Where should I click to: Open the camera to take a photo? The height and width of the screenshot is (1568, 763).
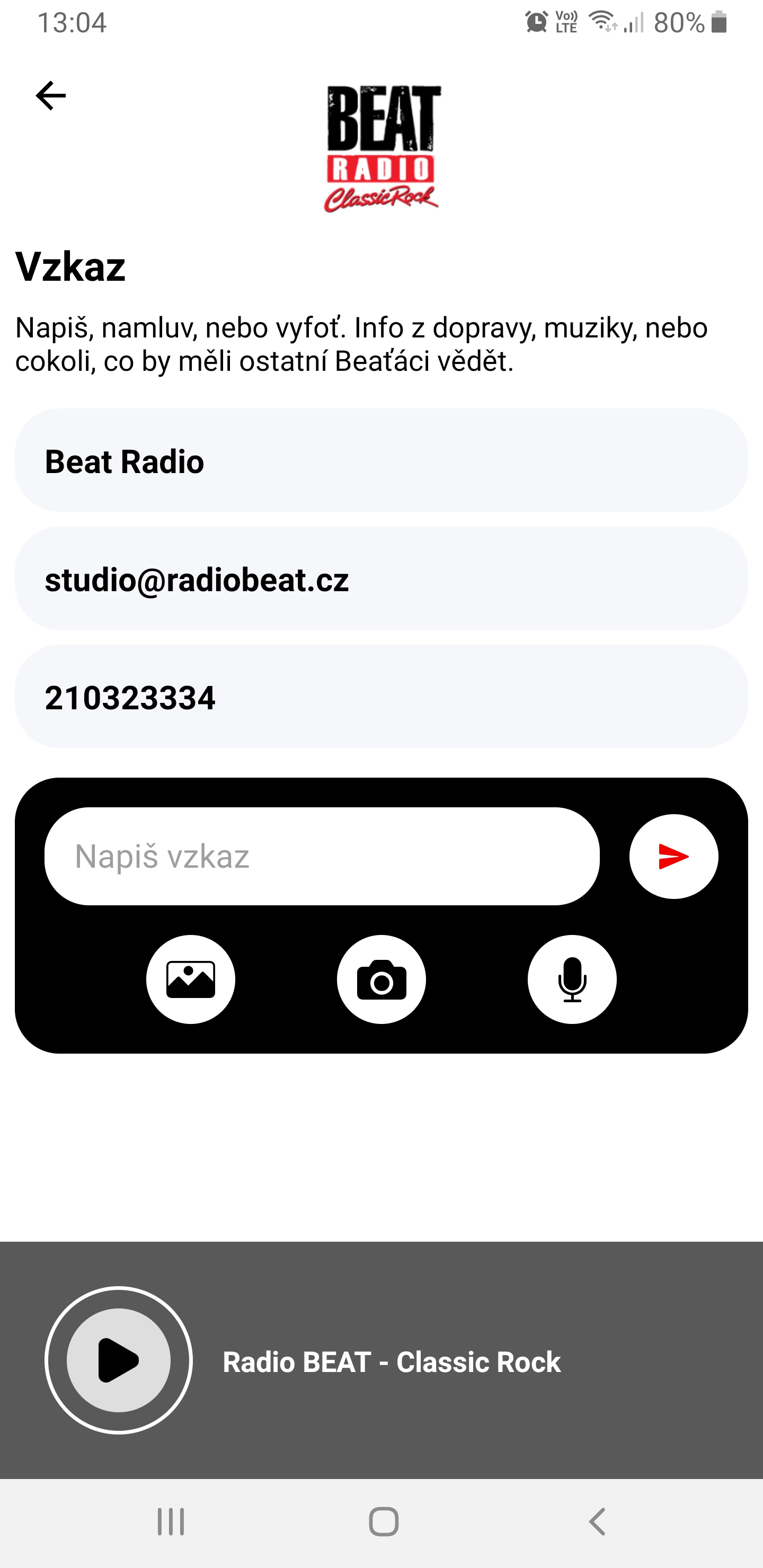tap(381, 979)
